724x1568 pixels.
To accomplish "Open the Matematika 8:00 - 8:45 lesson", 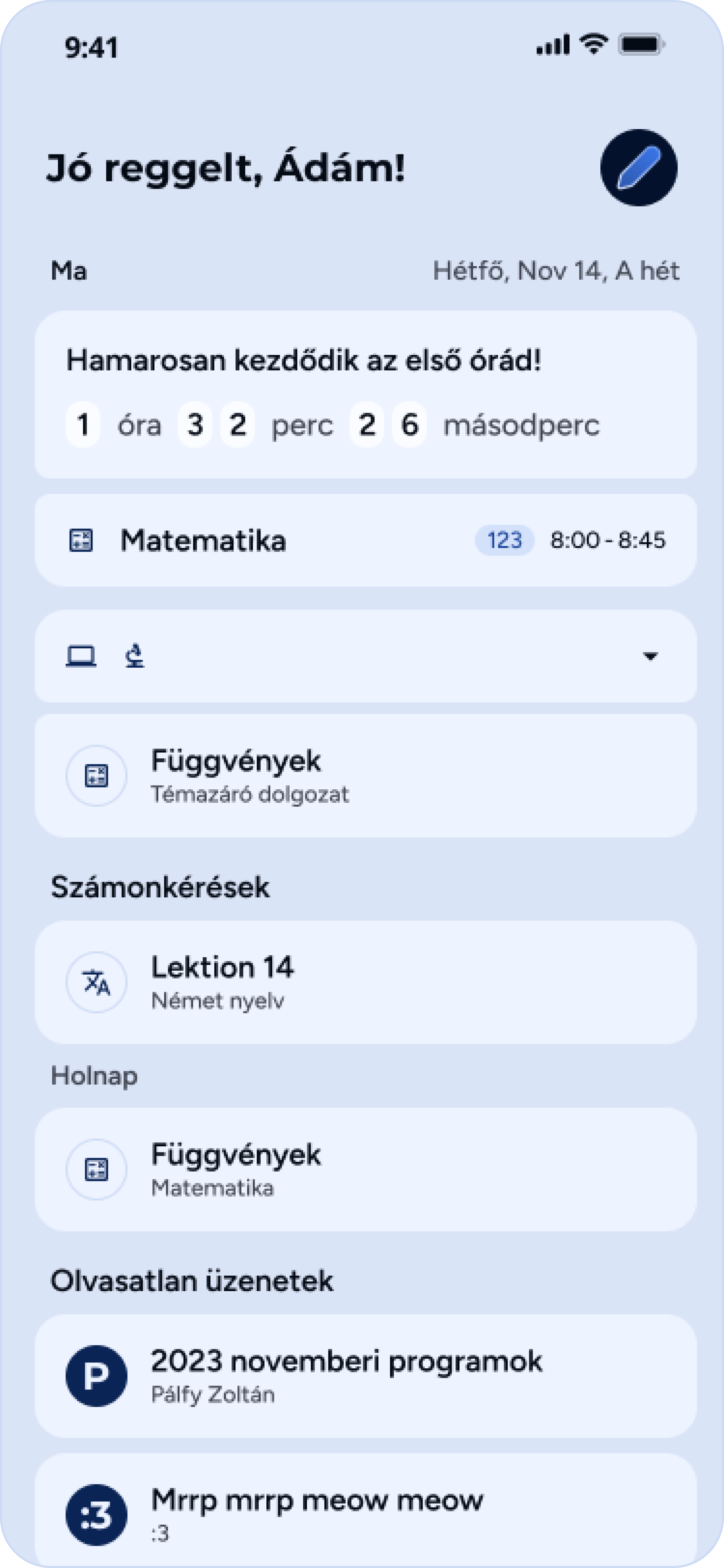I will click(x=365, y=540).
